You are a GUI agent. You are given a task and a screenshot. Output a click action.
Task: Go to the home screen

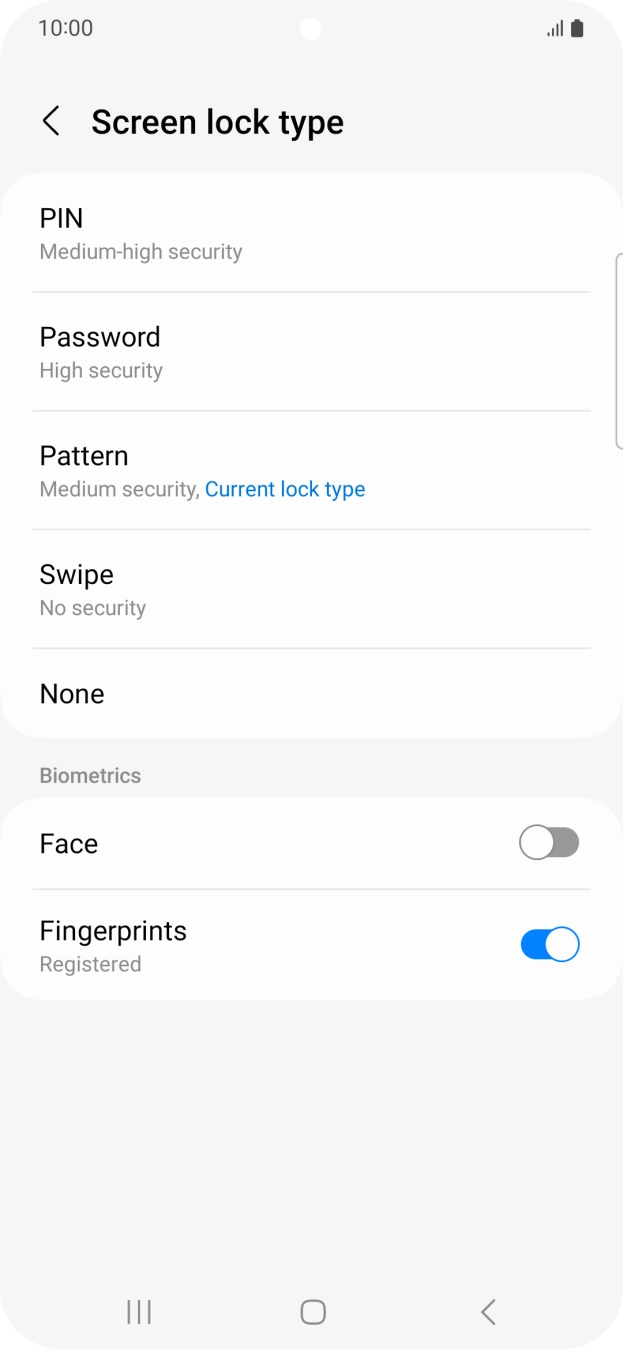[312, 1312]
